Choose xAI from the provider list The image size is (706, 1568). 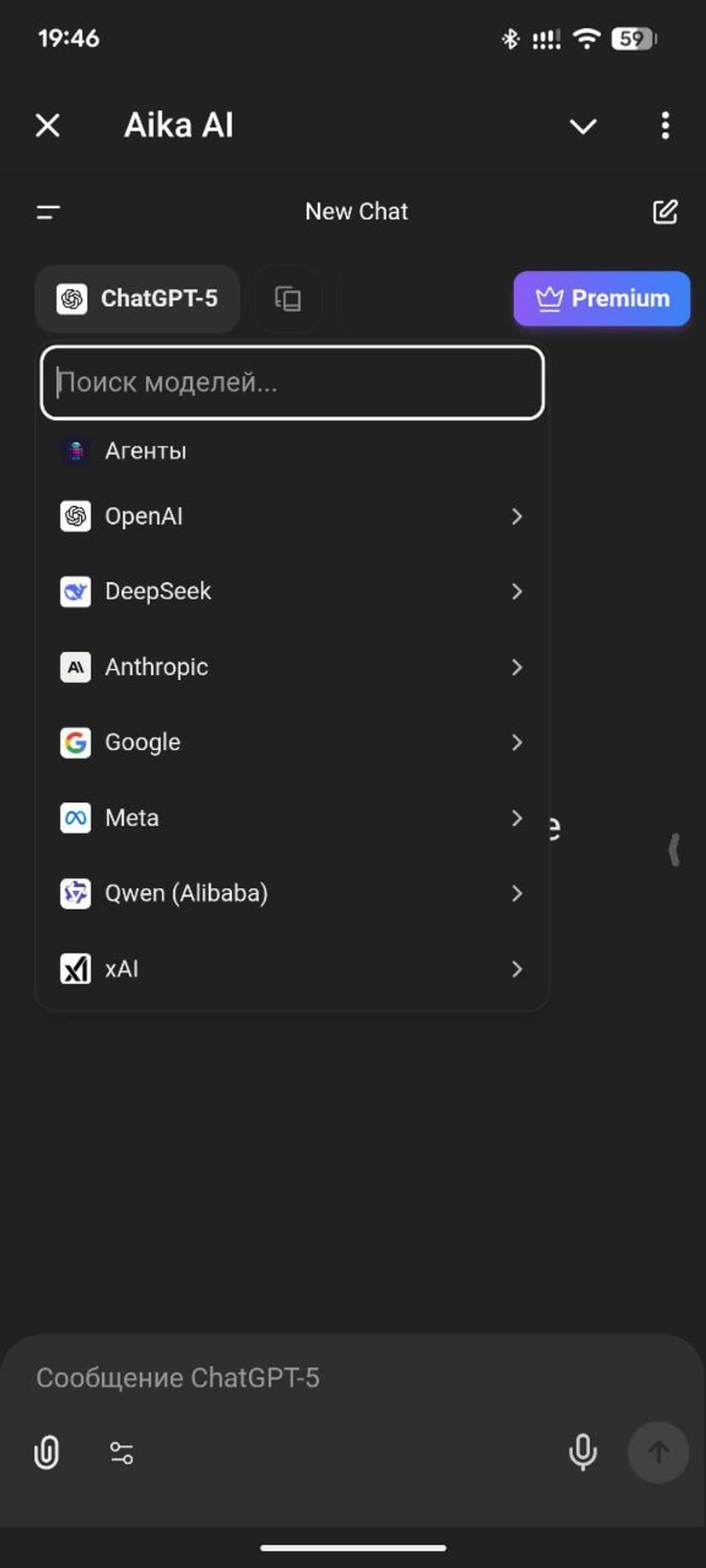point(292,969)
